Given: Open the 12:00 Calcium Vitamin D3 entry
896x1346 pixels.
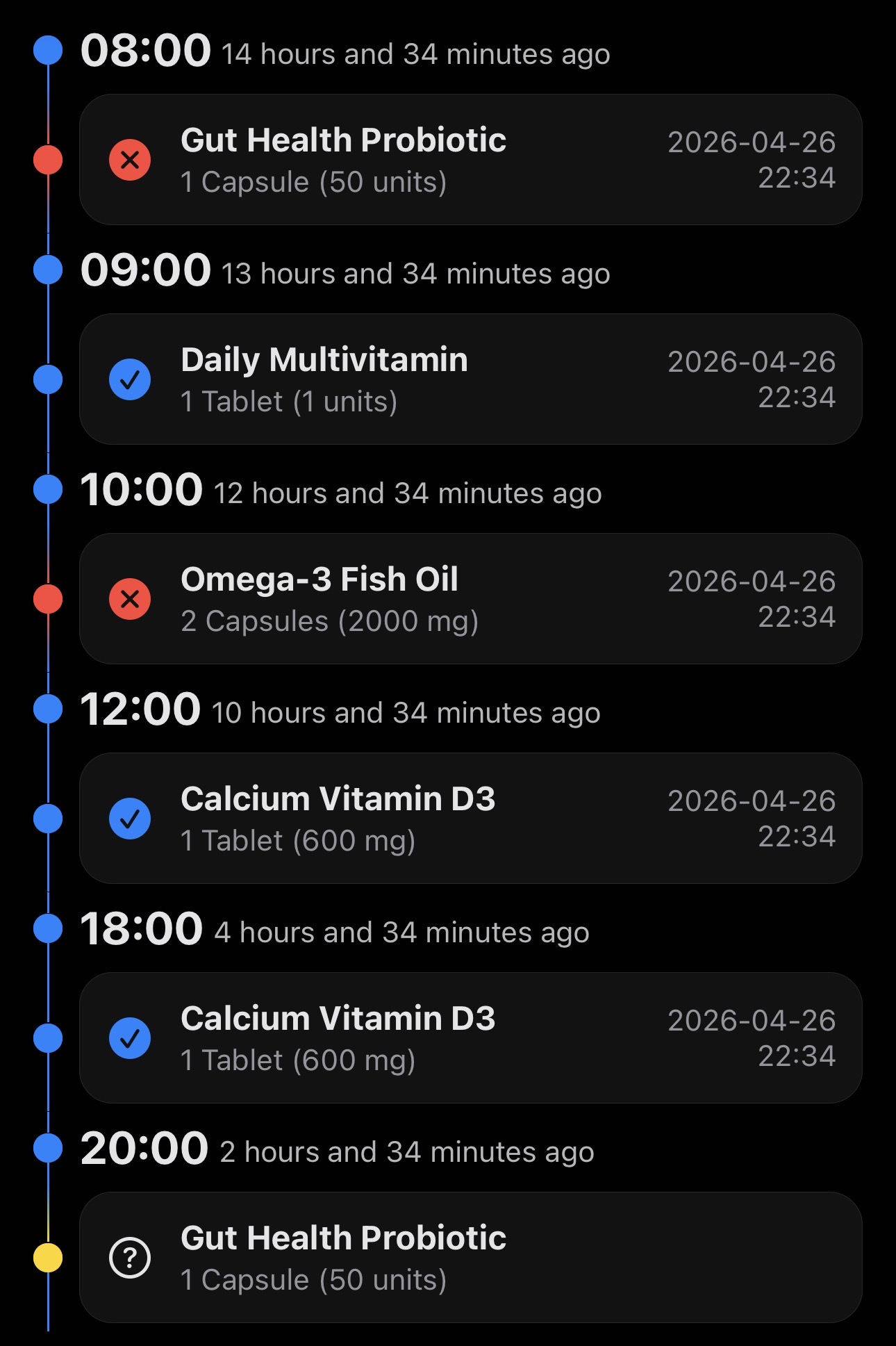Looking at the screenshot, I should tap(470, 819).
